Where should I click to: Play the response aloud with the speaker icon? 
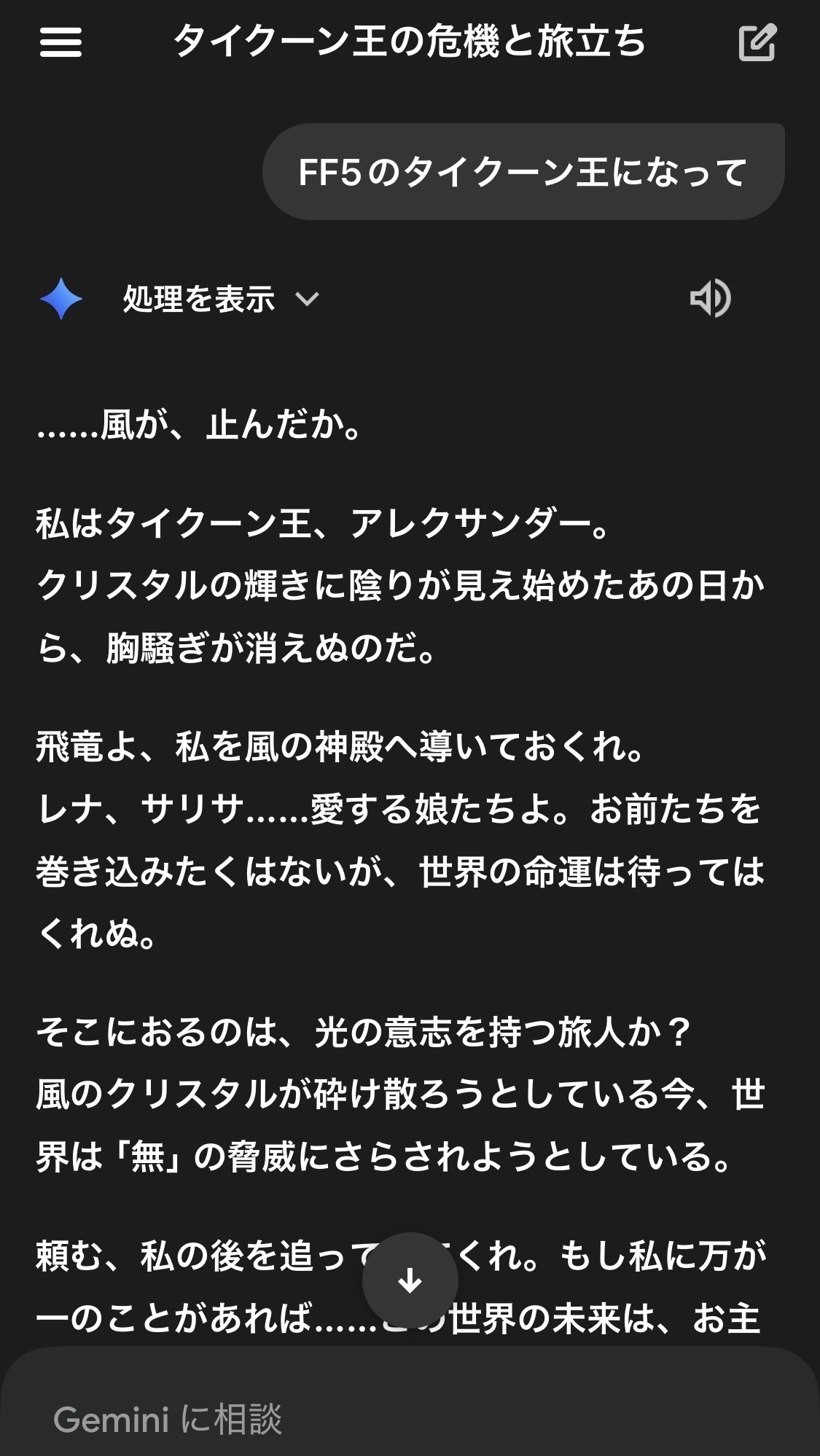(710, 298)
